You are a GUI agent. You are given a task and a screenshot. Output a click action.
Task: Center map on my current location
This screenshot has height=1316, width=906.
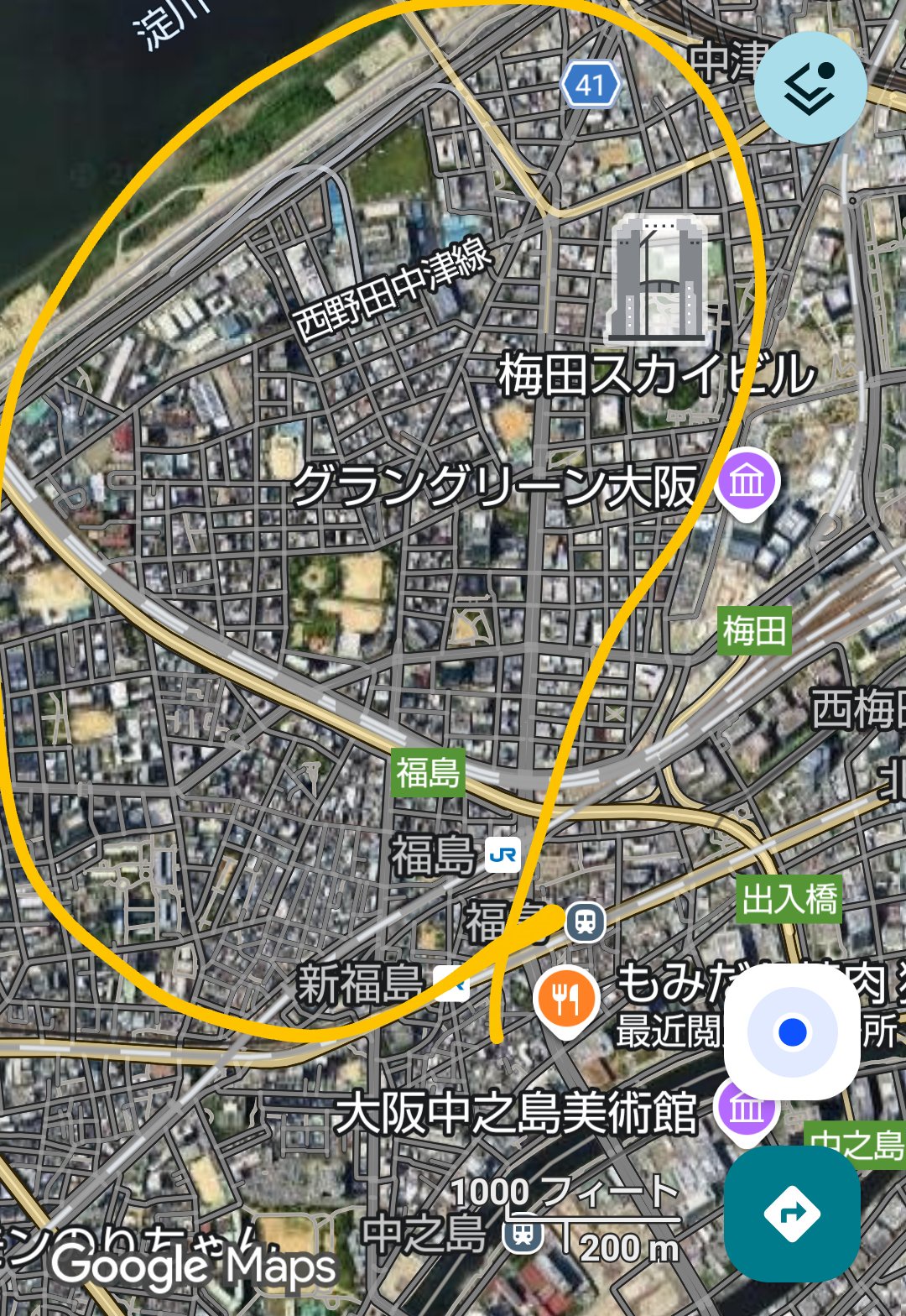[792, 1031]
